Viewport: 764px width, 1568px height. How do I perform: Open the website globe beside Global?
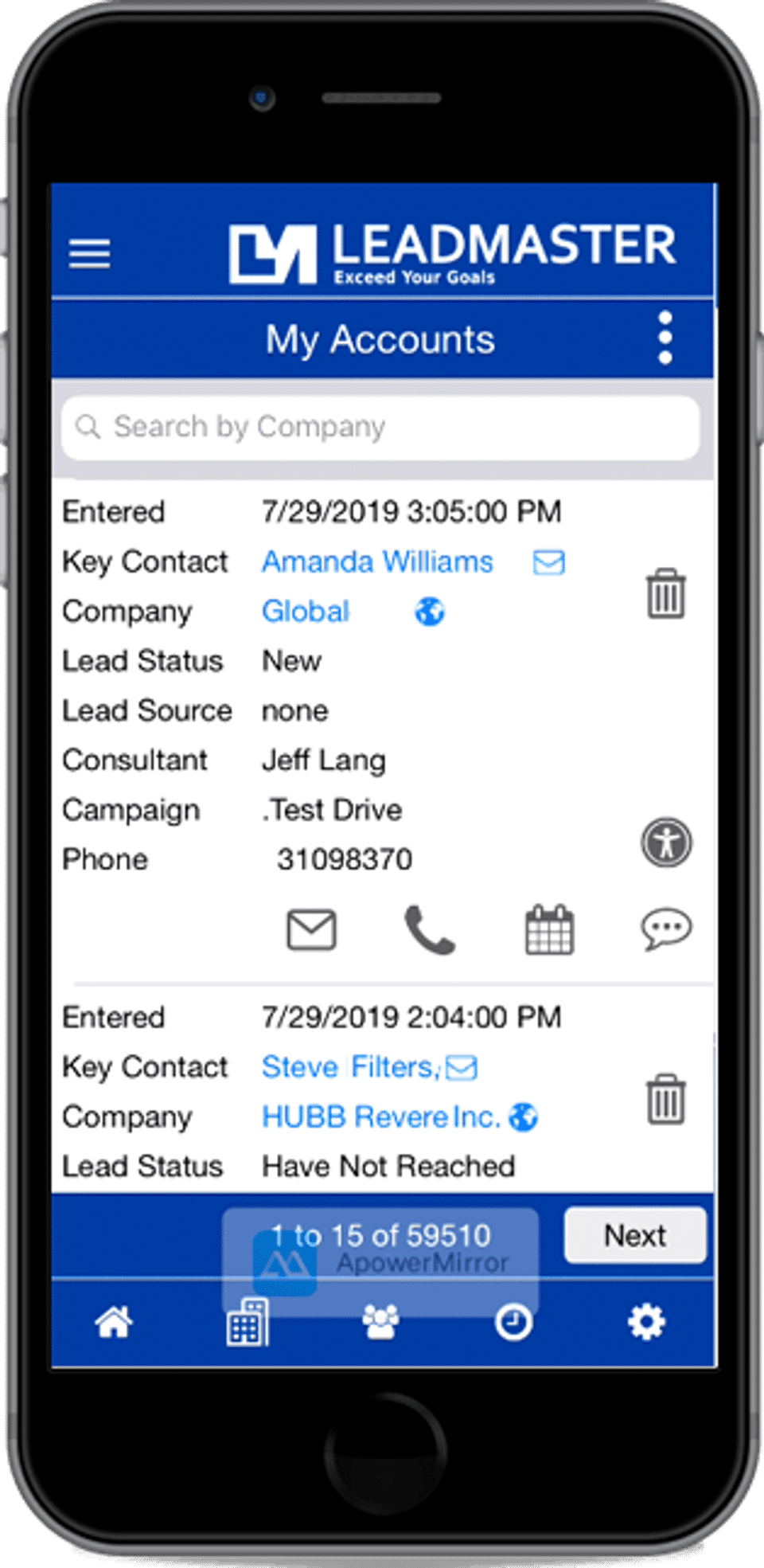point(430,612)
